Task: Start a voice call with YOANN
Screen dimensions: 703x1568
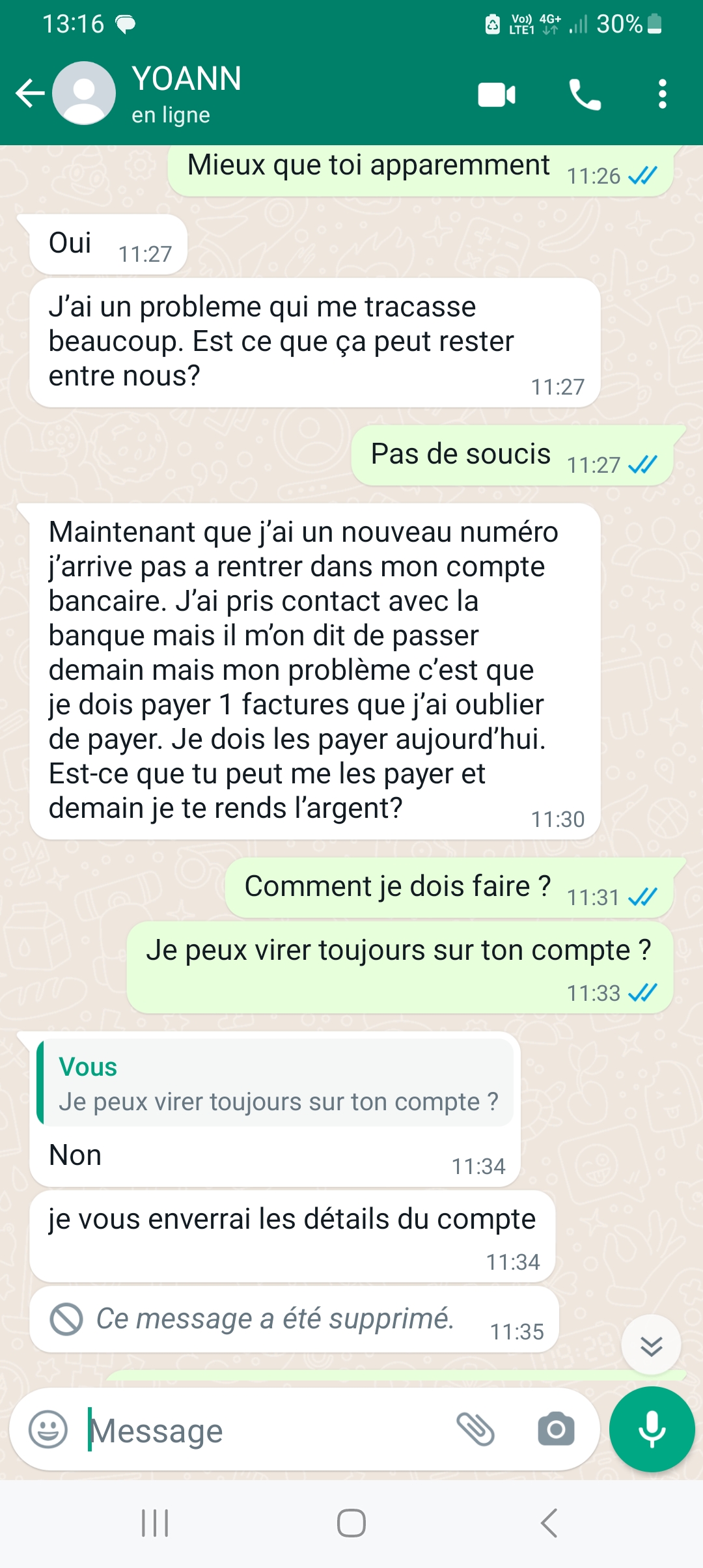Action: 584,95
